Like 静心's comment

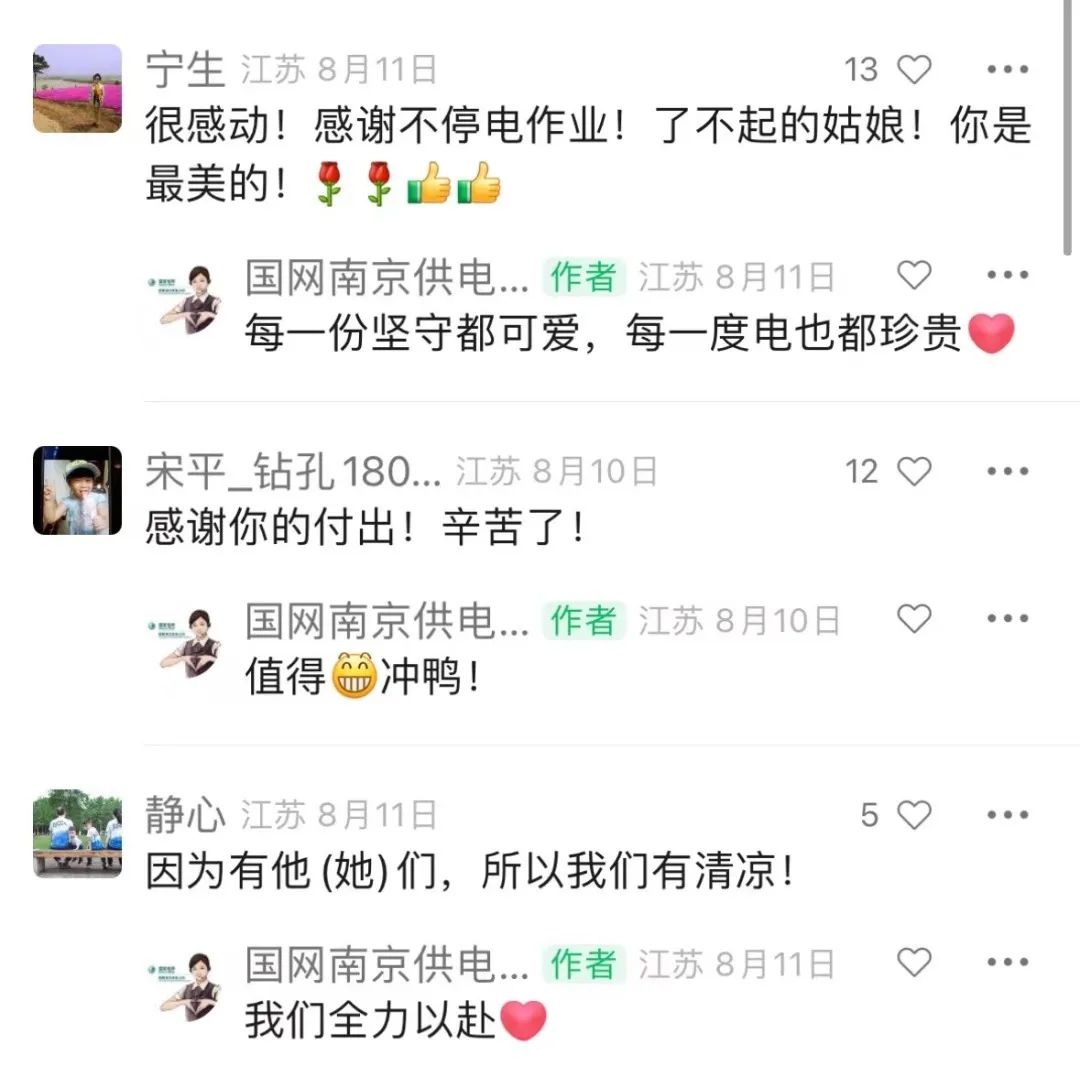tap(913, 815)
